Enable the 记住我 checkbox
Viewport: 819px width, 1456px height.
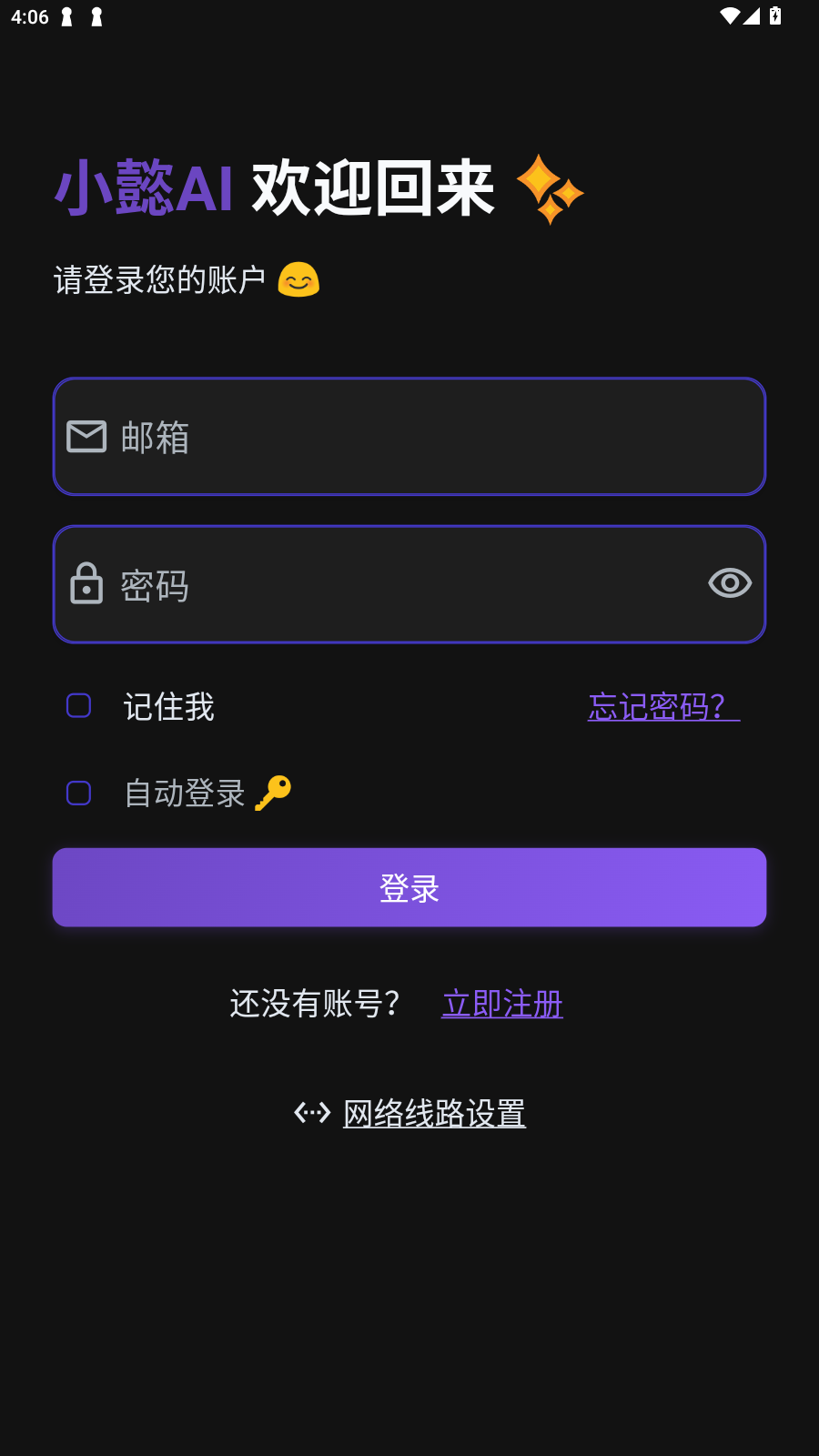pyautogui.click(x=78, y=705)
